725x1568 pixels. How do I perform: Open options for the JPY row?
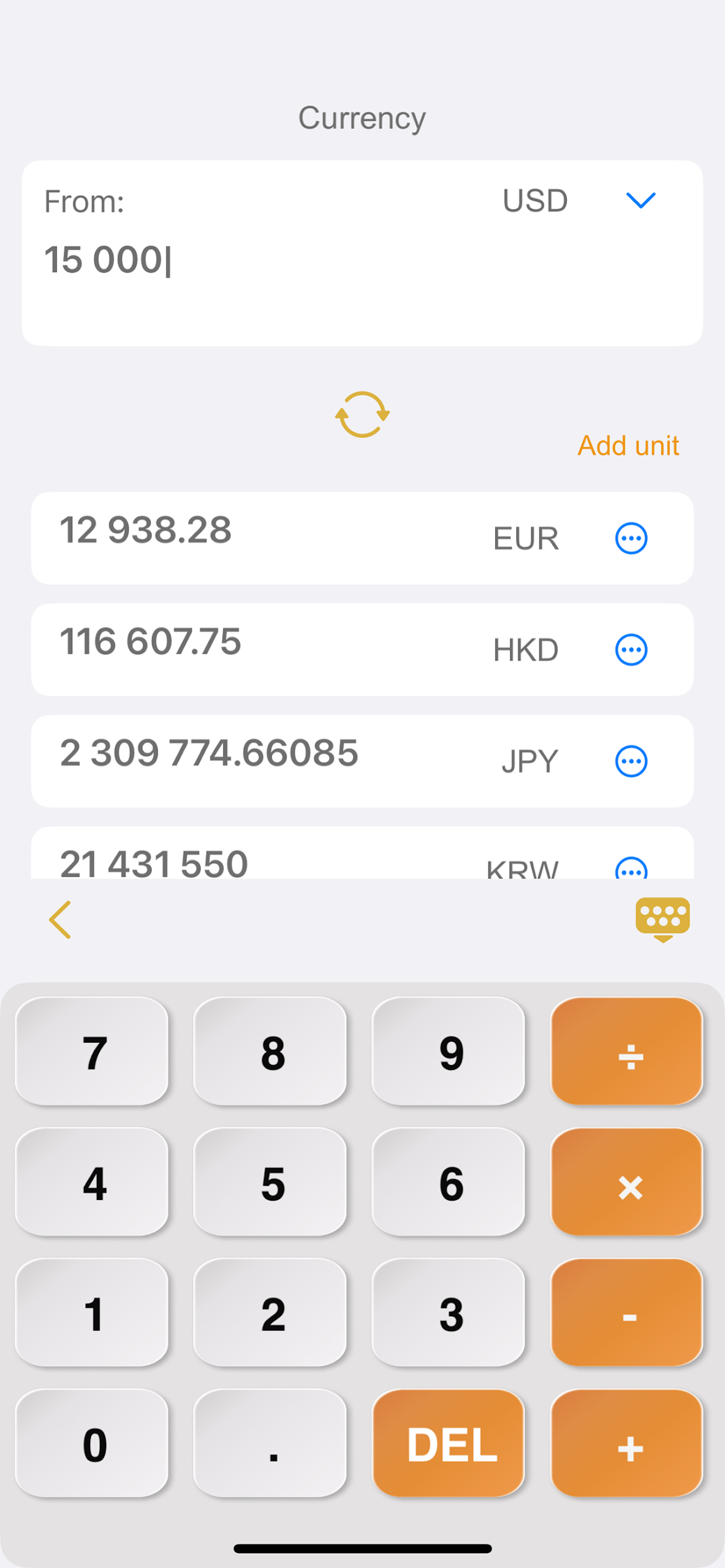point(631,761)
